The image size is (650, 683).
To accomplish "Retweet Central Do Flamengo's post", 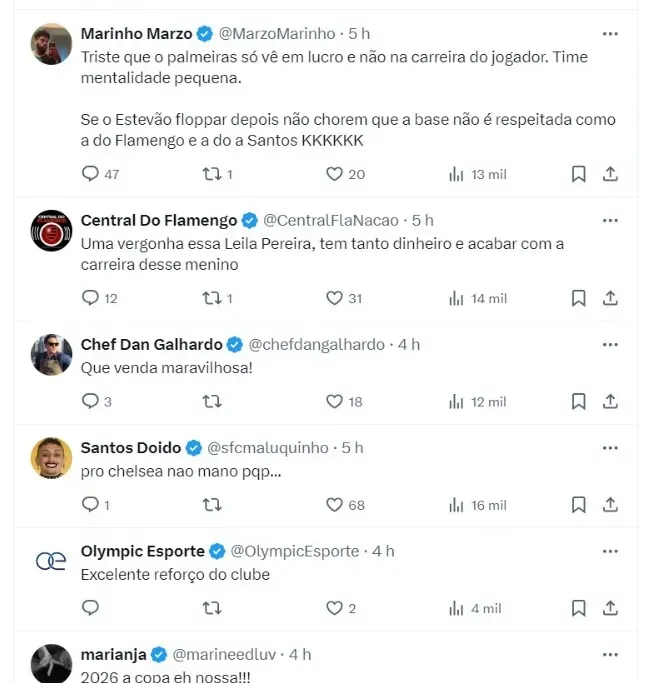I will coord(212,298).
